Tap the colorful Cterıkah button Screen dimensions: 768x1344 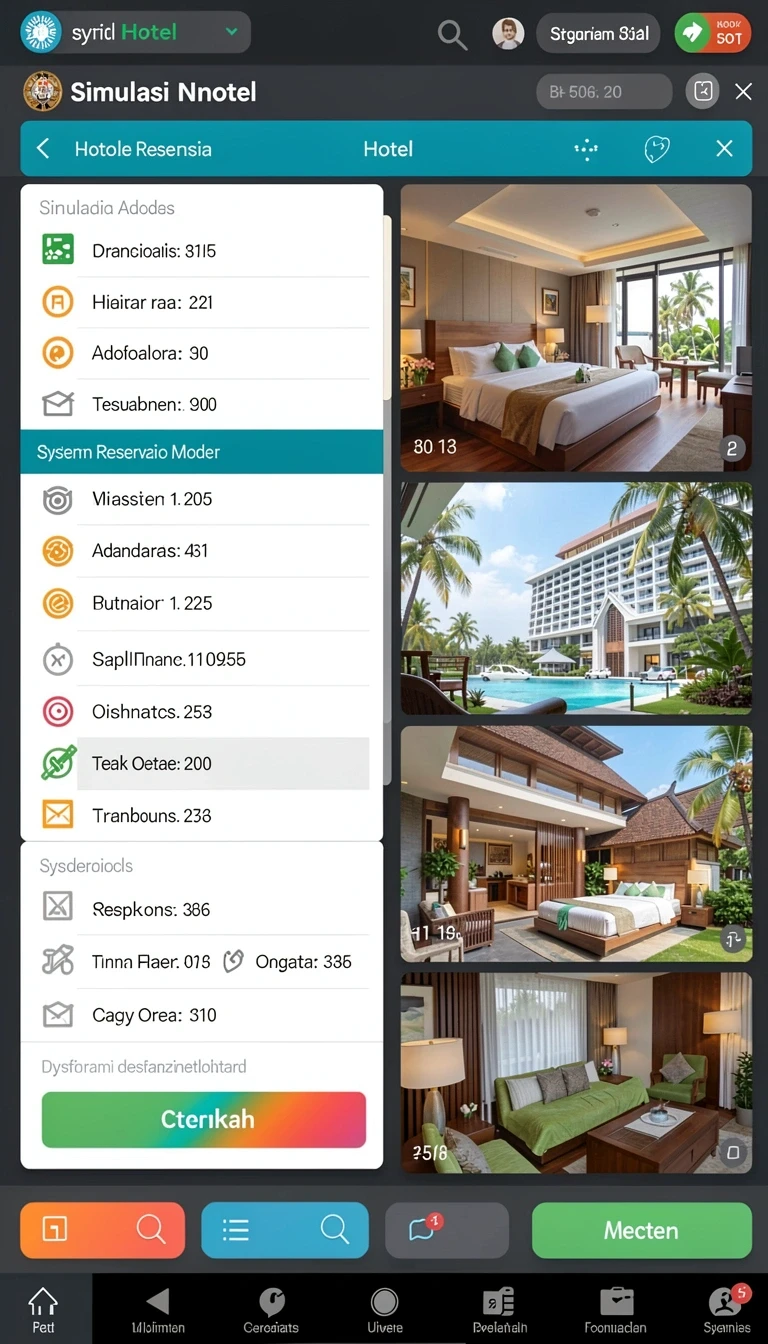pos(204,1119)
